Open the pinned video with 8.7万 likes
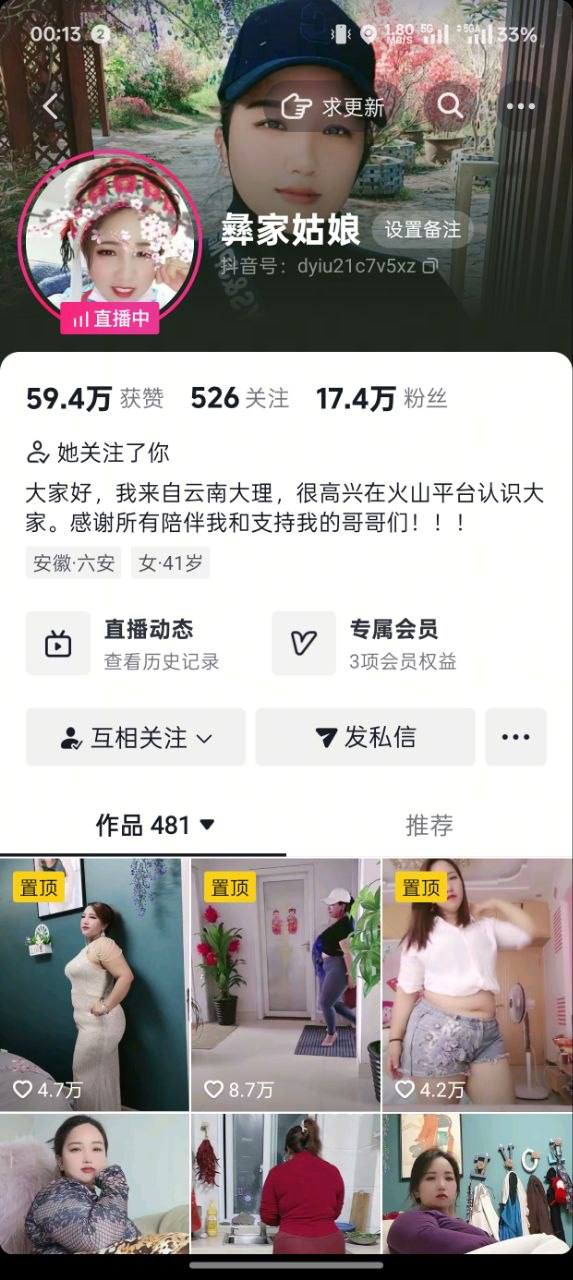The height and width of the screenshot is (1280, 573). [x=286, y=985]
